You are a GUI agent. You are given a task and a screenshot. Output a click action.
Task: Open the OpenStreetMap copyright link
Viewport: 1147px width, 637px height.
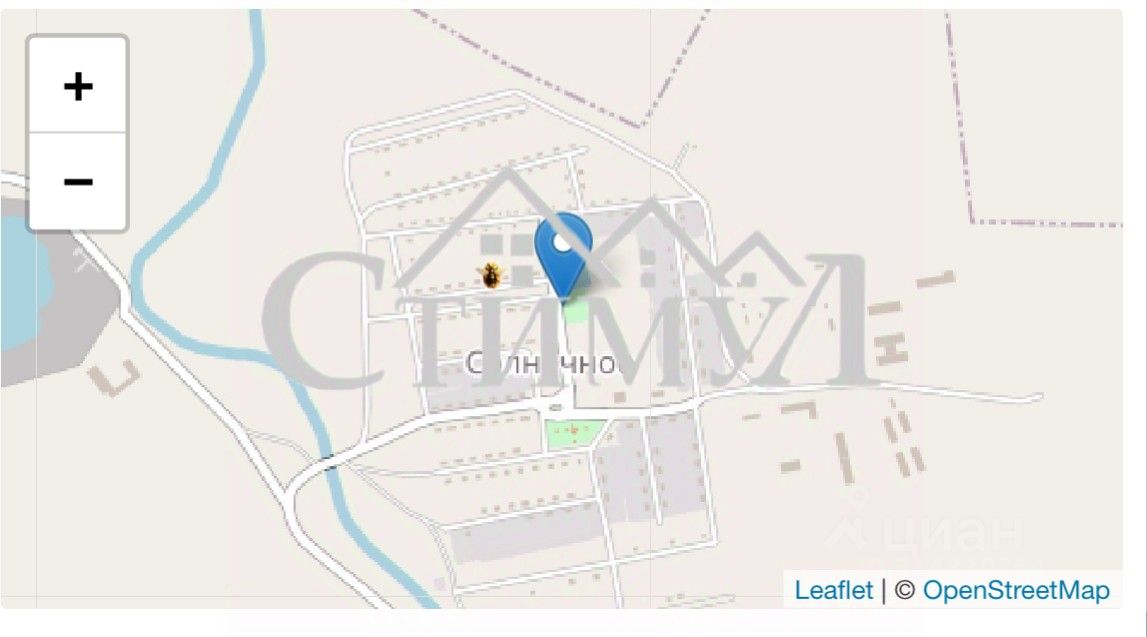click(1015, 591)
